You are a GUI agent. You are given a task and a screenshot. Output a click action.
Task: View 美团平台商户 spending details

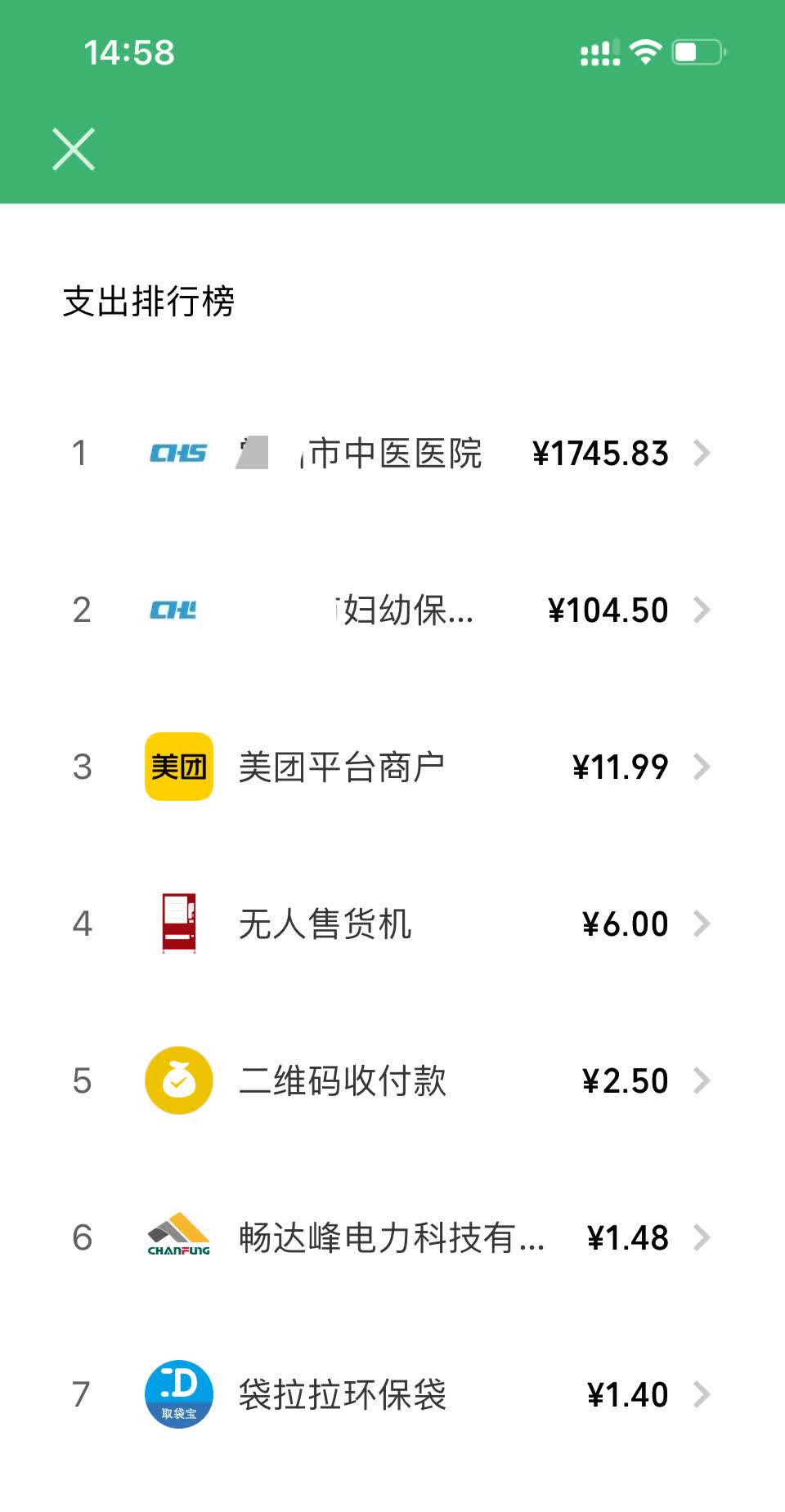[x=392, y=767]
